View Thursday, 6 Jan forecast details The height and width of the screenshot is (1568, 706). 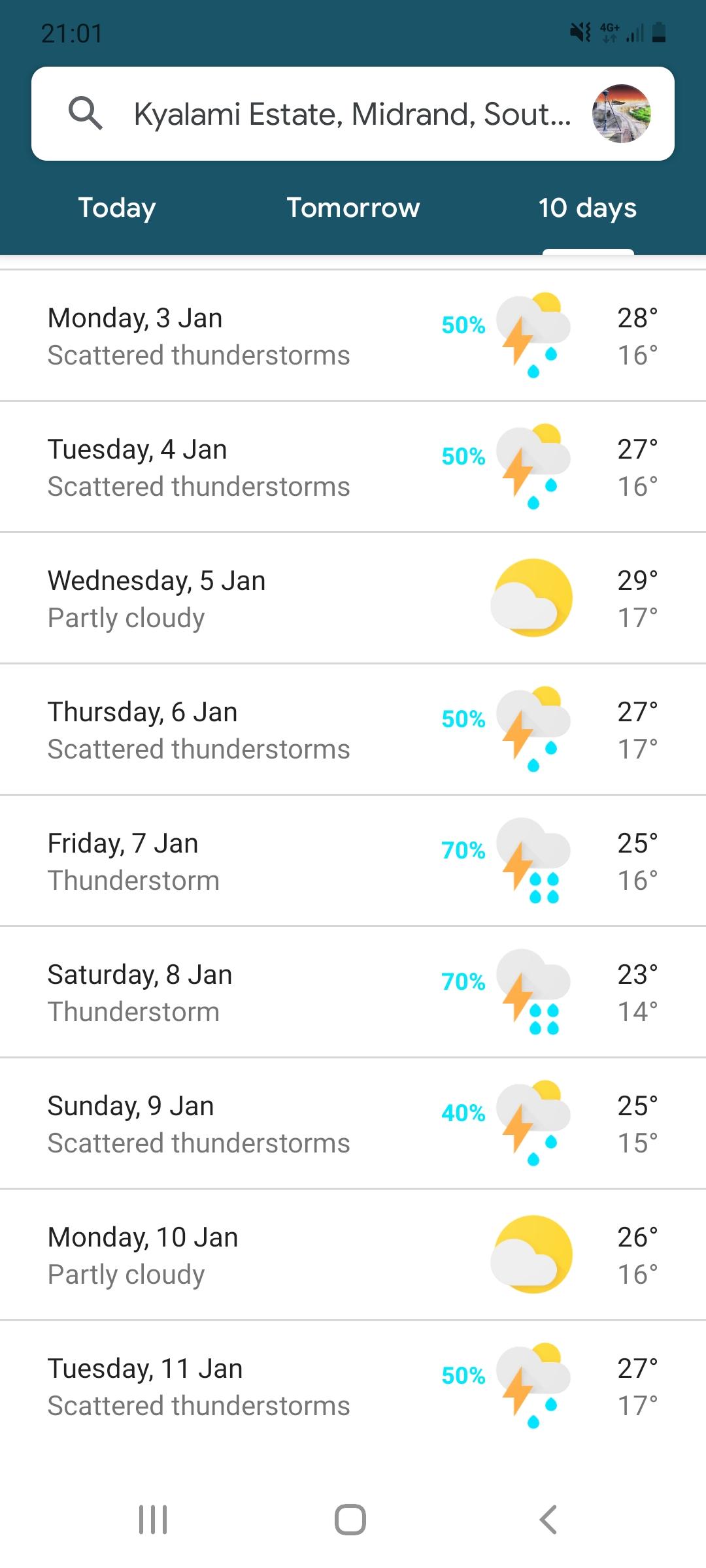click(353, 730)
